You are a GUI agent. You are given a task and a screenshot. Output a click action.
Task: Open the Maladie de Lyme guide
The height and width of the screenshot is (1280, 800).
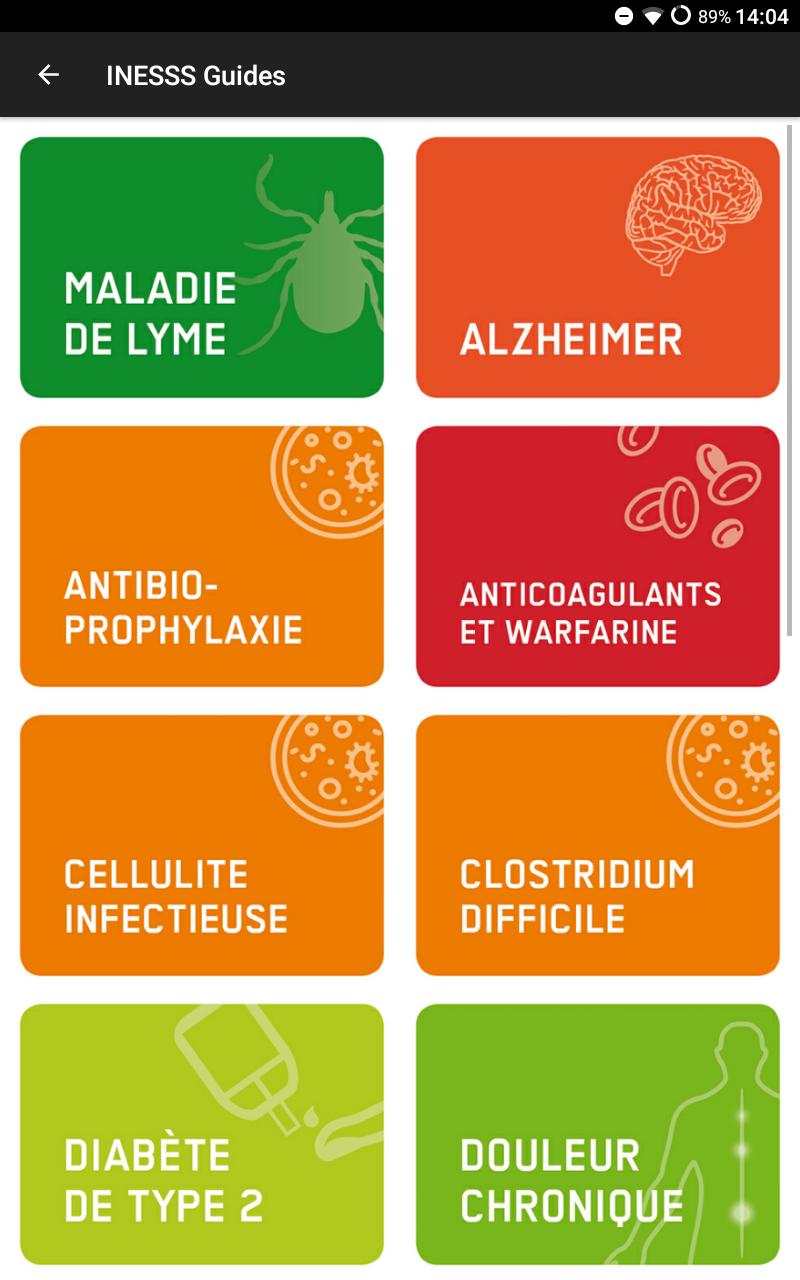pos(202,267)
